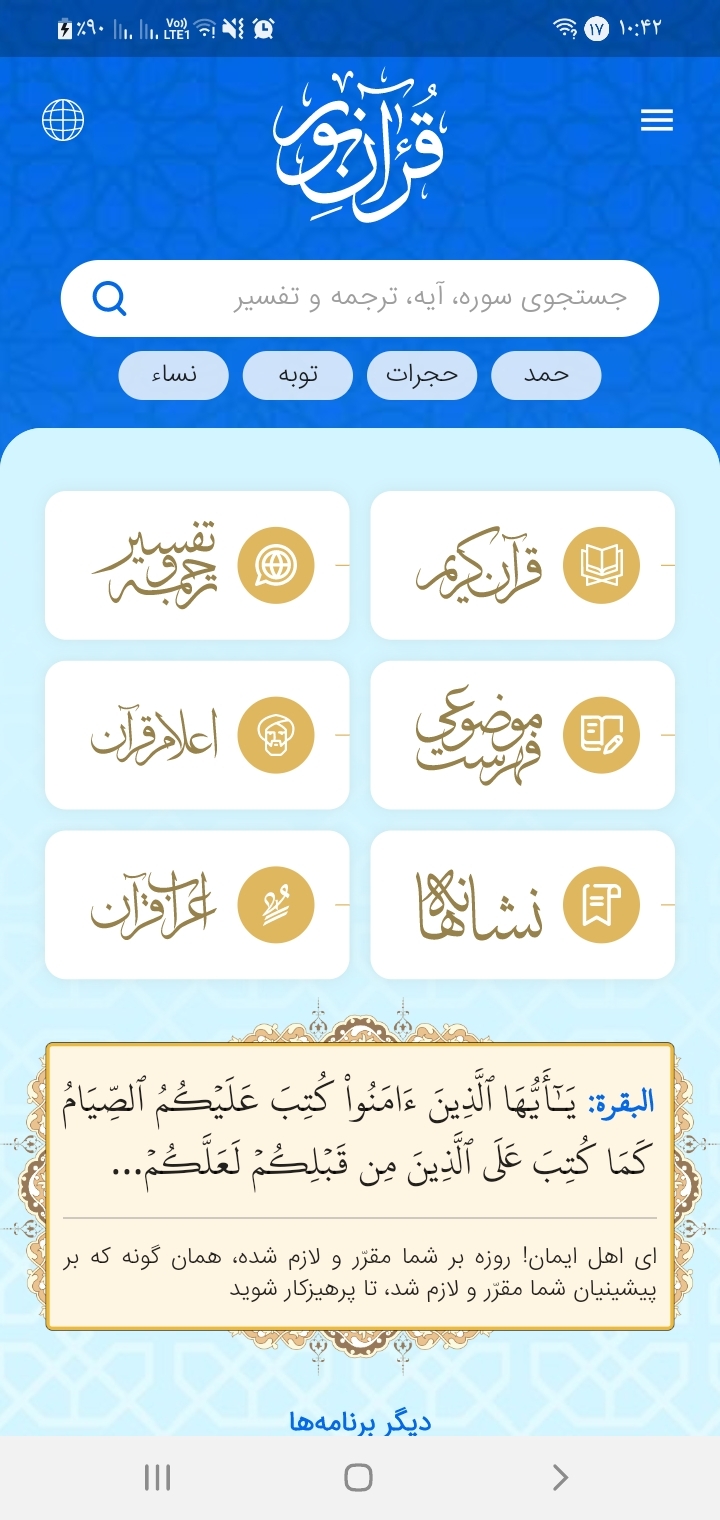
Task: Open the اعلام قرآن card
Action: tap(197, 735)
